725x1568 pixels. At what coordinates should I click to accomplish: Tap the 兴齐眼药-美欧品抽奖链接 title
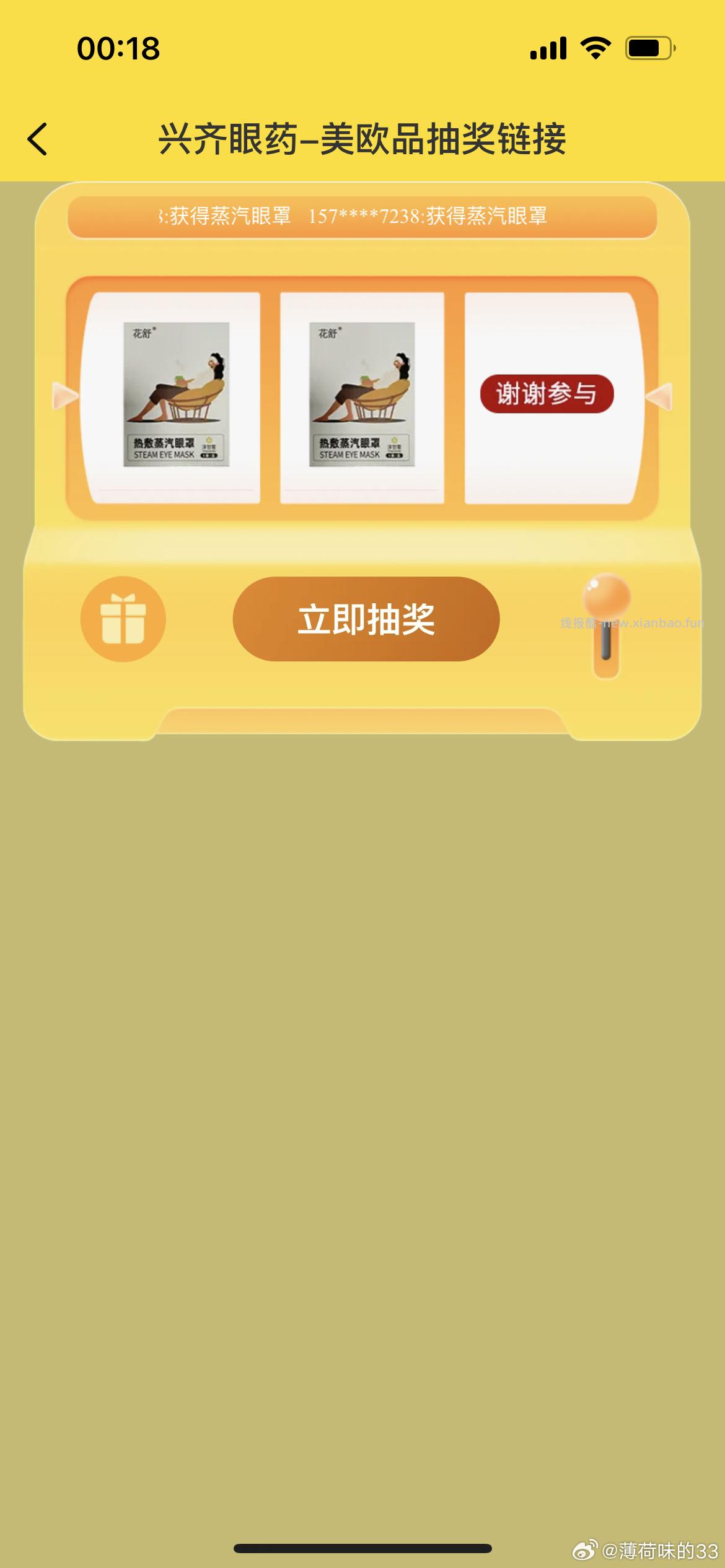[x=362, y=140]
